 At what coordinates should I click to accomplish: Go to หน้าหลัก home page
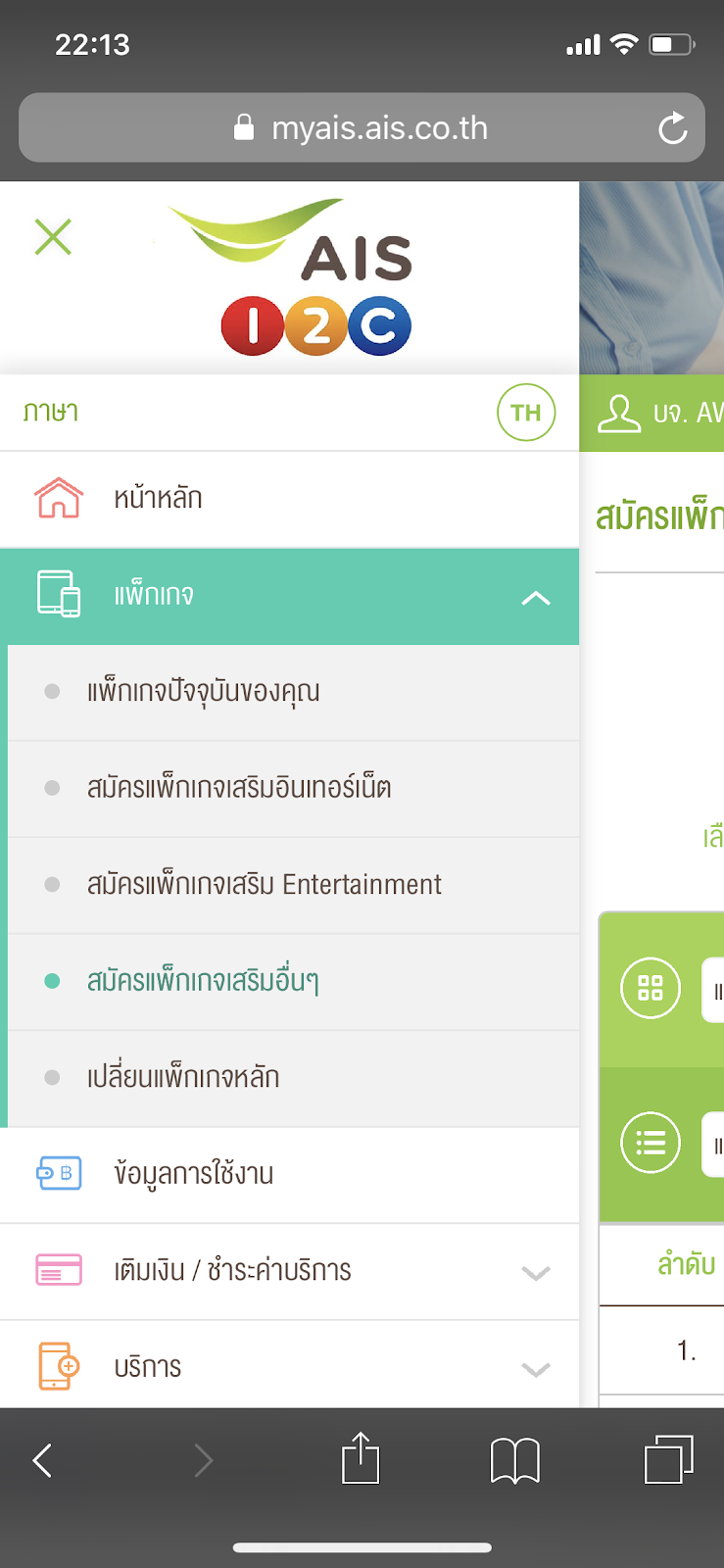[x=157, y=499]
